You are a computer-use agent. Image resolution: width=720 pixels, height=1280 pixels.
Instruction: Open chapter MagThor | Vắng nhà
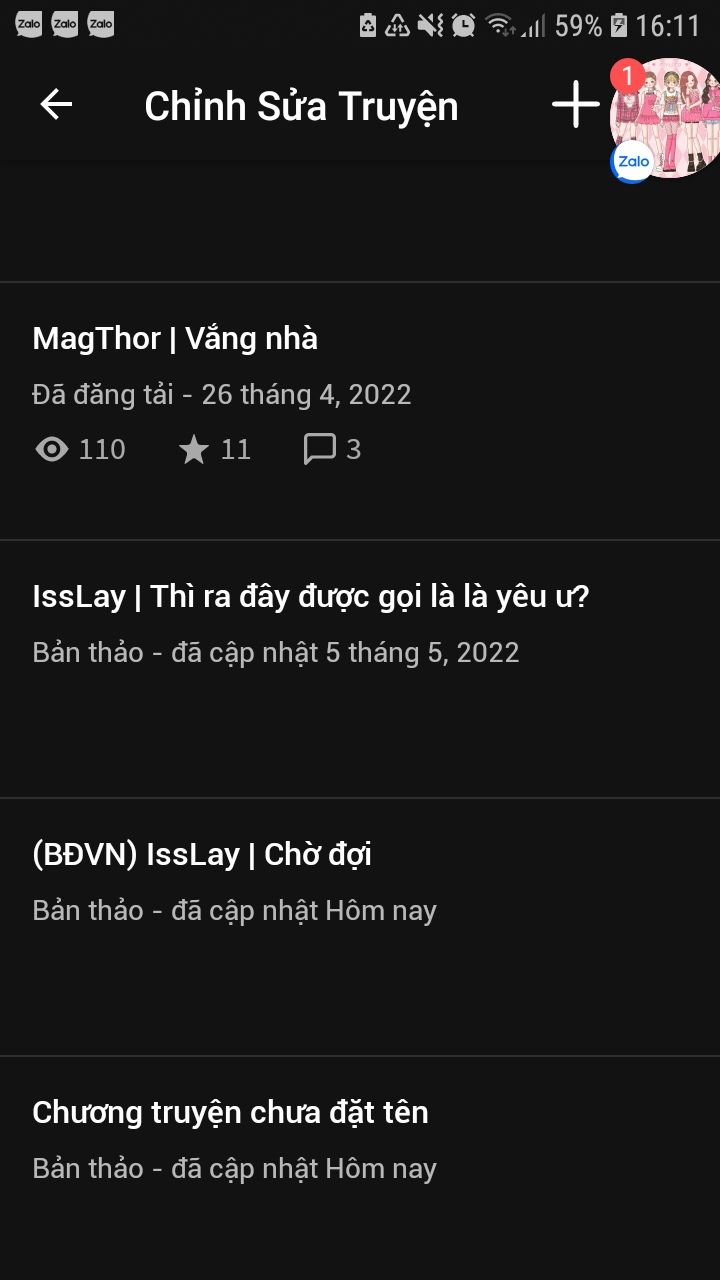[x=360, y=411]
